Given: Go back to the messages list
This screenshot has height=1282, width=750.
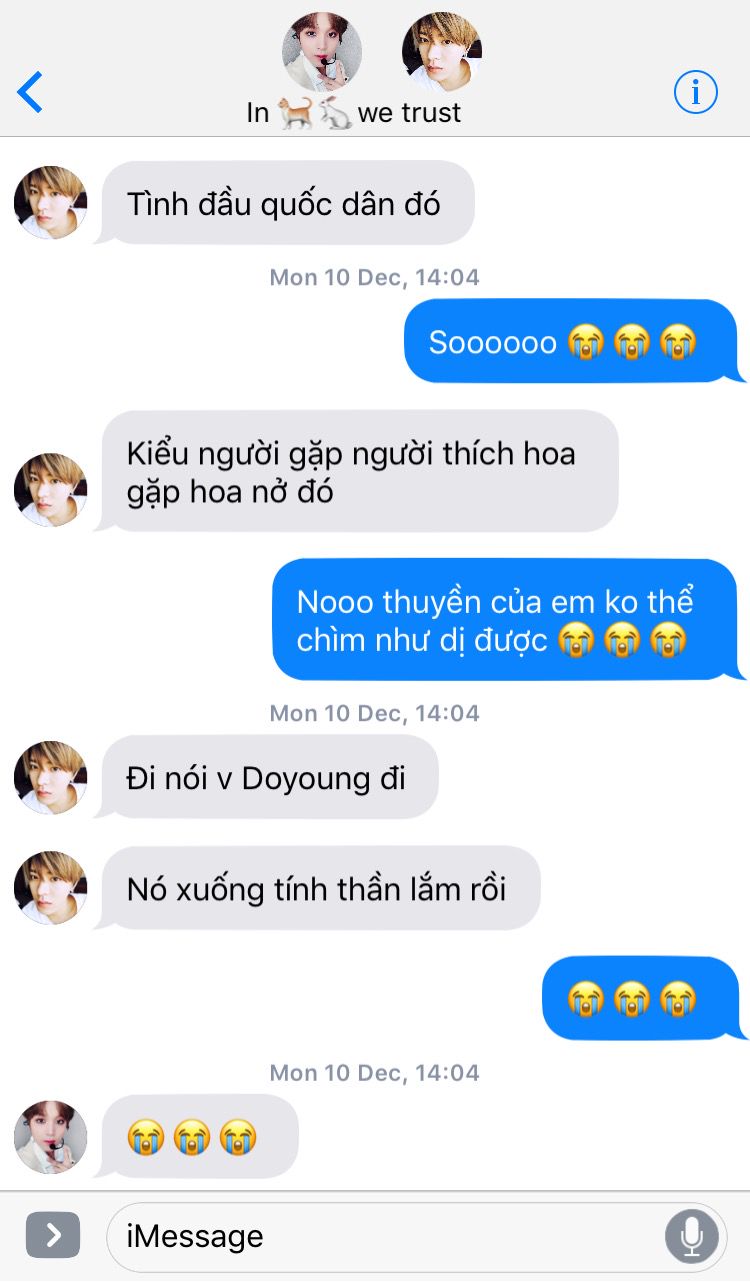Looking at the screenshot, I should (30, 93).
